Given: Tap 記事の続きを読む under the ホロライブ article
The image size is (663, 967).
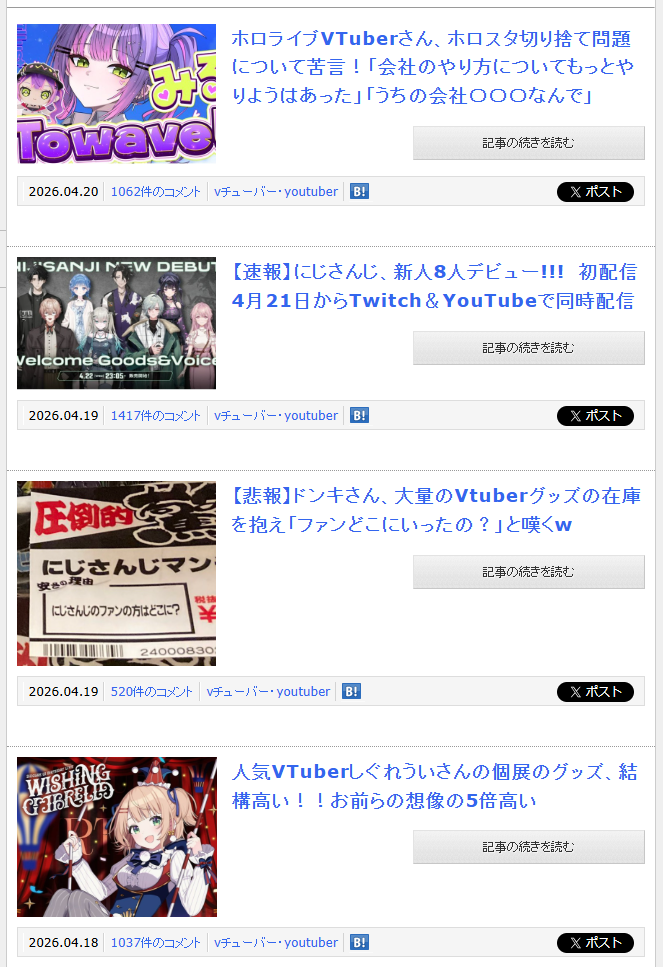Looking at the screenshot, I should coord(528,143).
